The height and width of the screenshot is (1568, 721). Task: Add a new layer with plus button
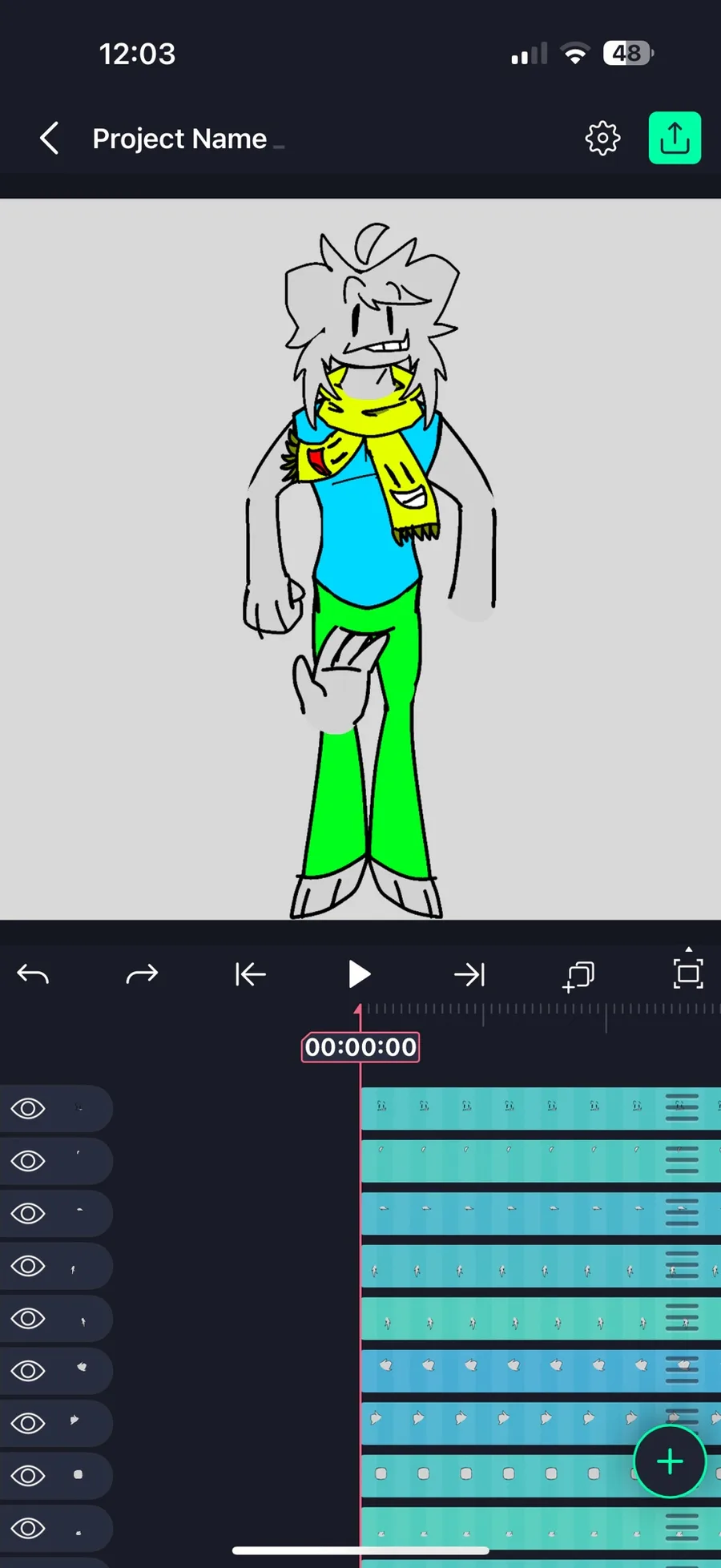click(670, 1461)
